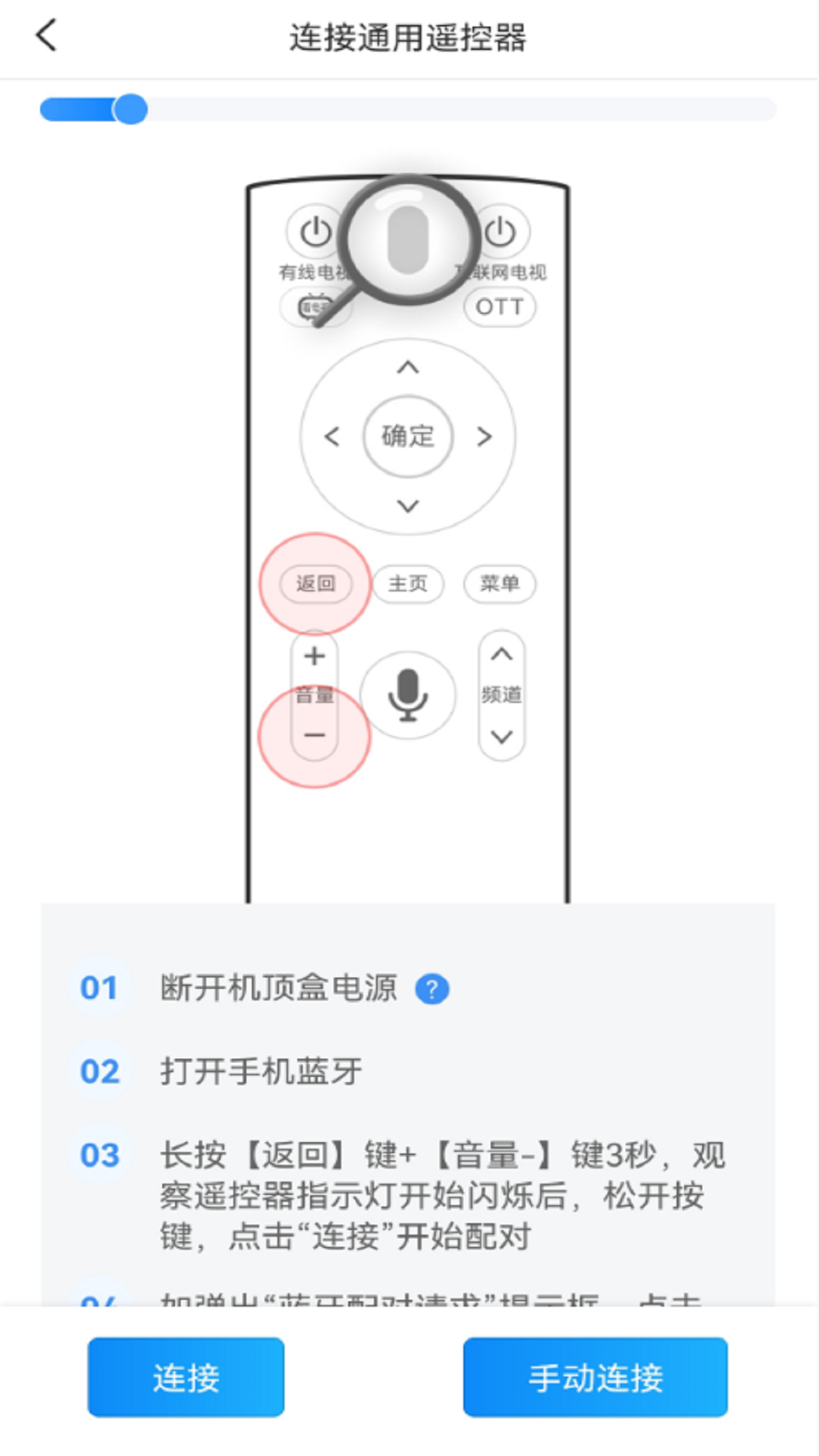Tap the voice microphone key on remote
Screen dimensions: 819x1456
point(408,695)
